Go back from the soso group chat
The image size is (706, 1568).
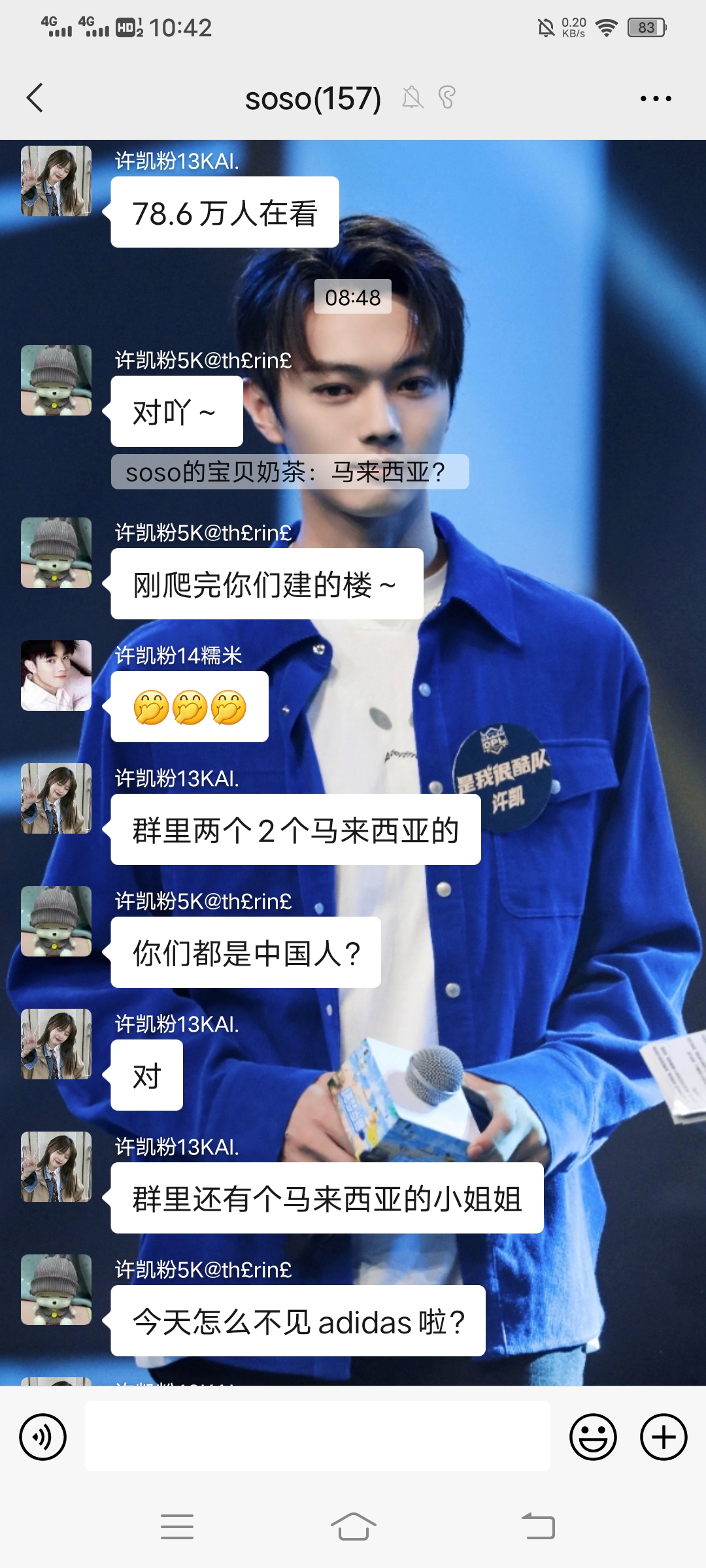click(35, 98)
